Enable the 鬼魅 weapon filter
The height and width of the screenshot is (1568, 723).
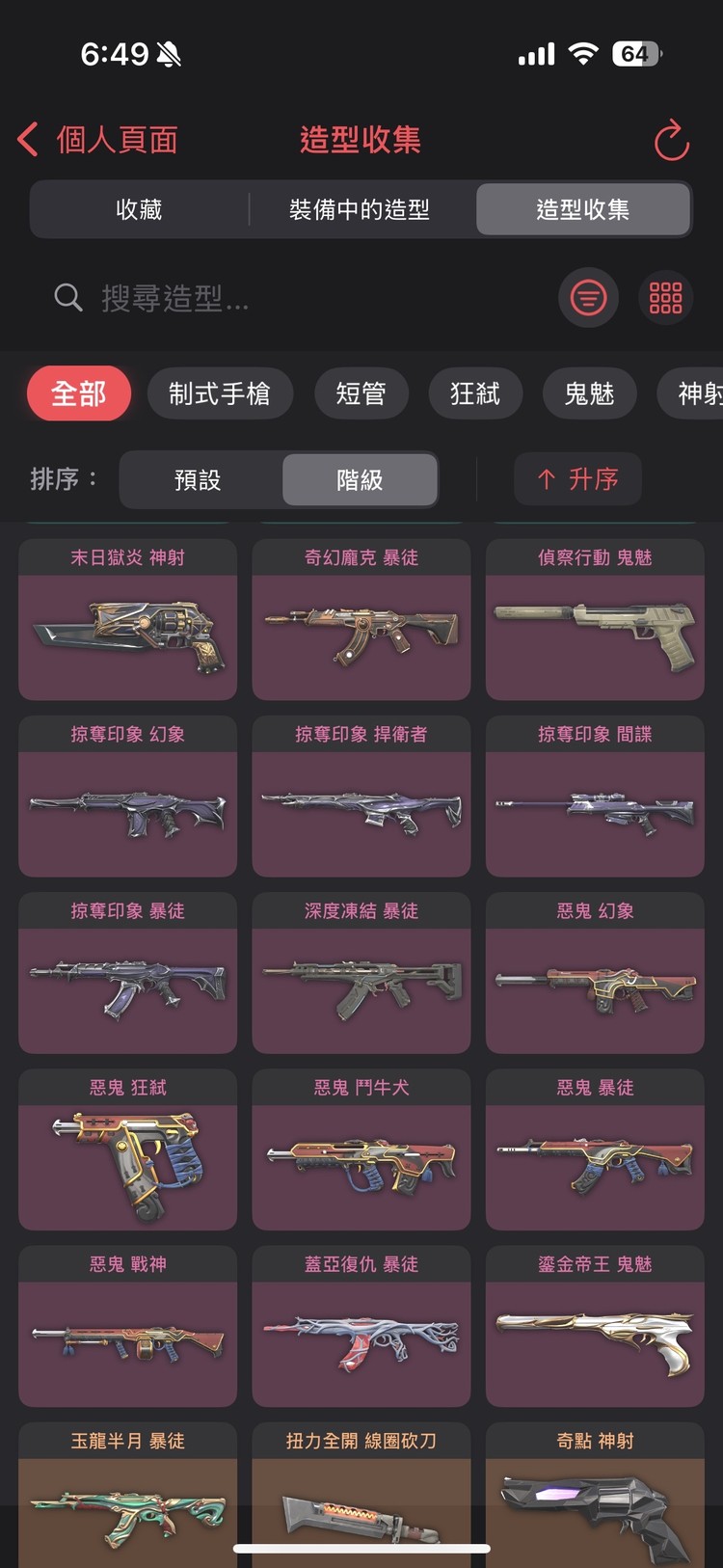589,393
